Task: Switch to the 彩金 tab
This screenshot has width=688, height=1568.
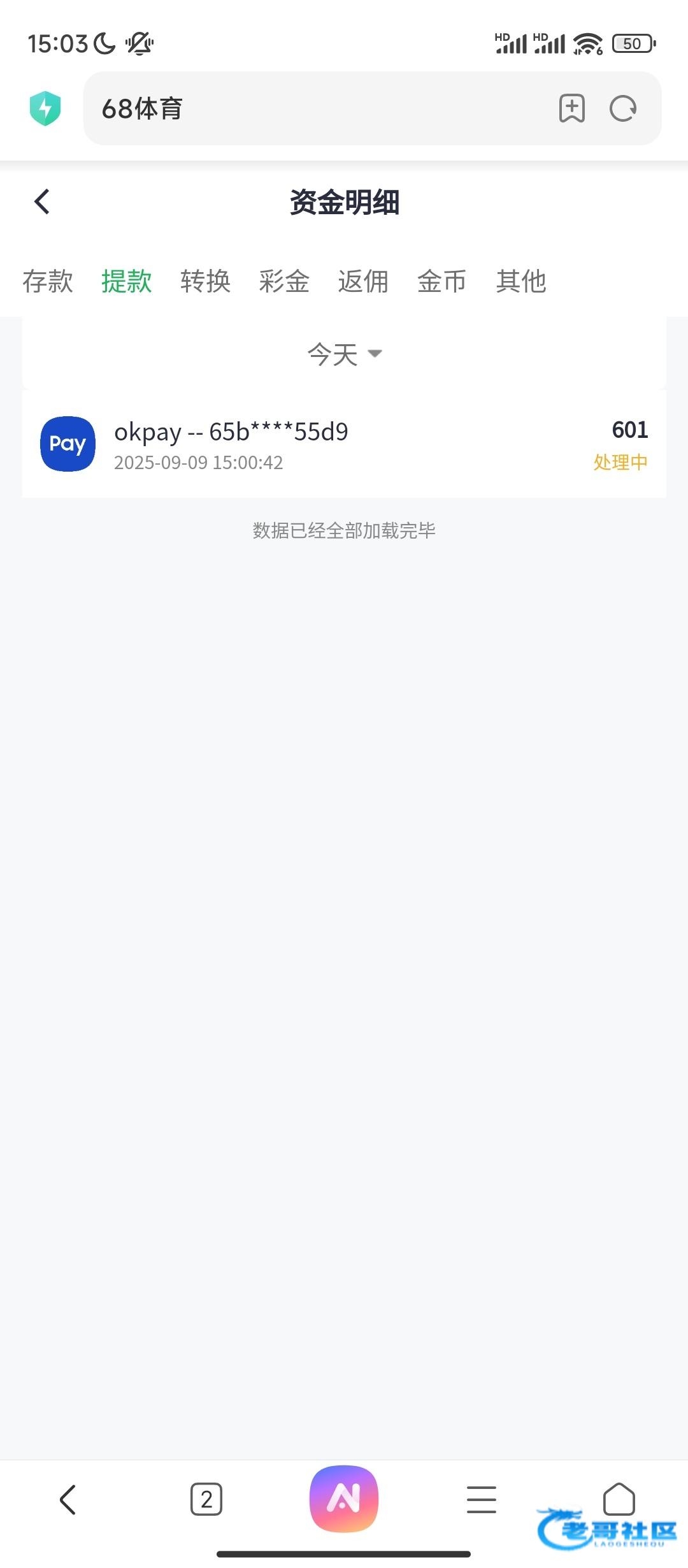Action: [284, 281]
